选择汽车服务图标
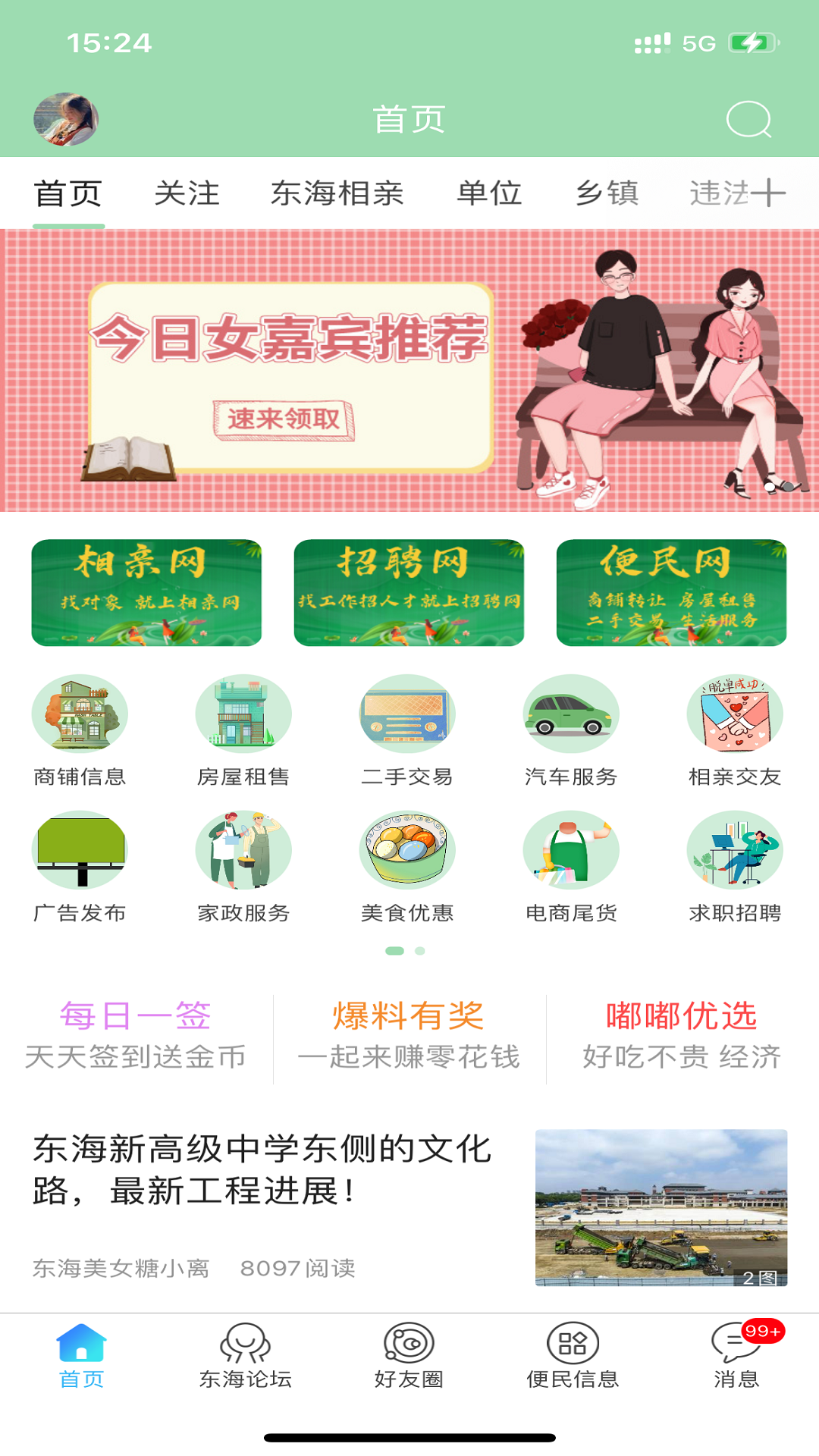819x1456 pixels. (x=571, y=714)
